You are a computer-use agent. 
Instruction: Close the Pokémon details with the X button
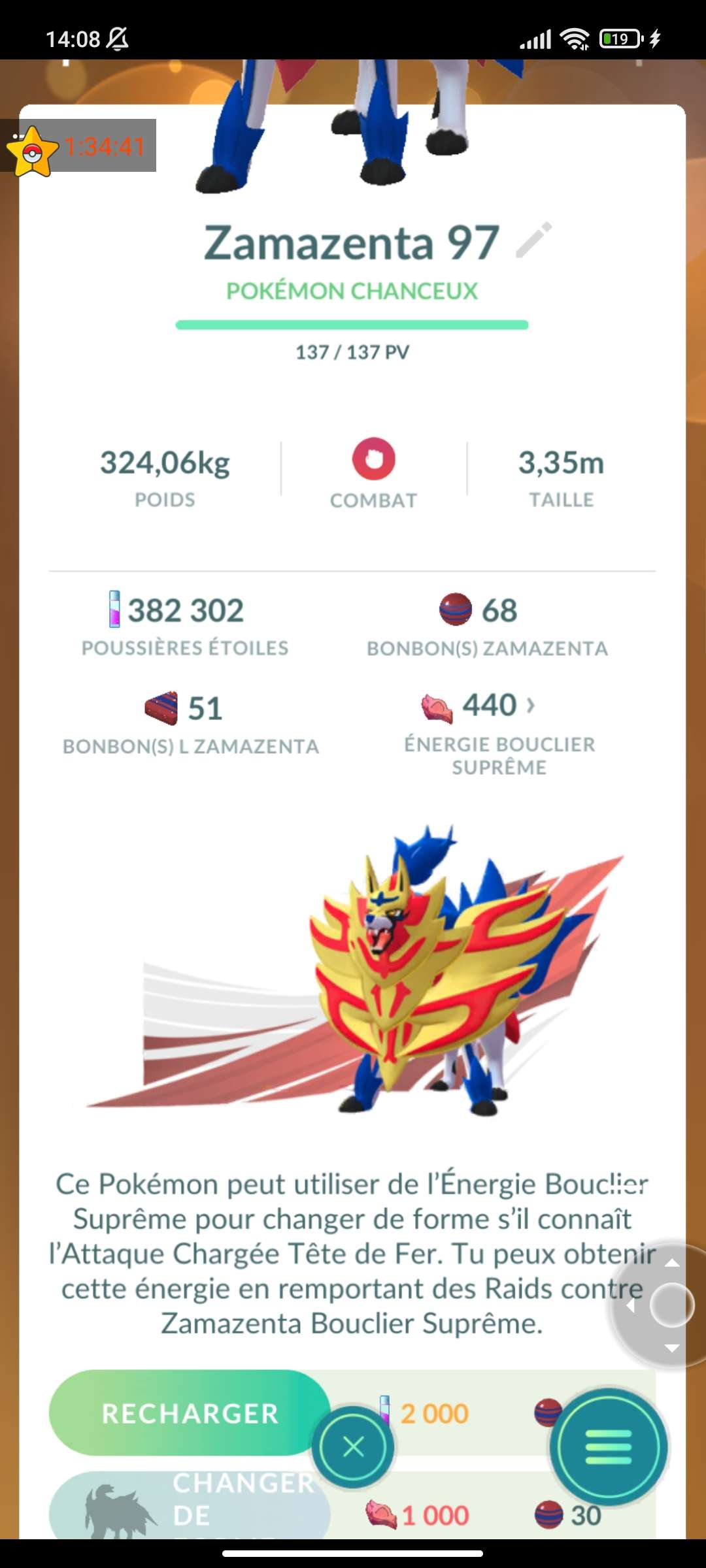point(353,1447)
